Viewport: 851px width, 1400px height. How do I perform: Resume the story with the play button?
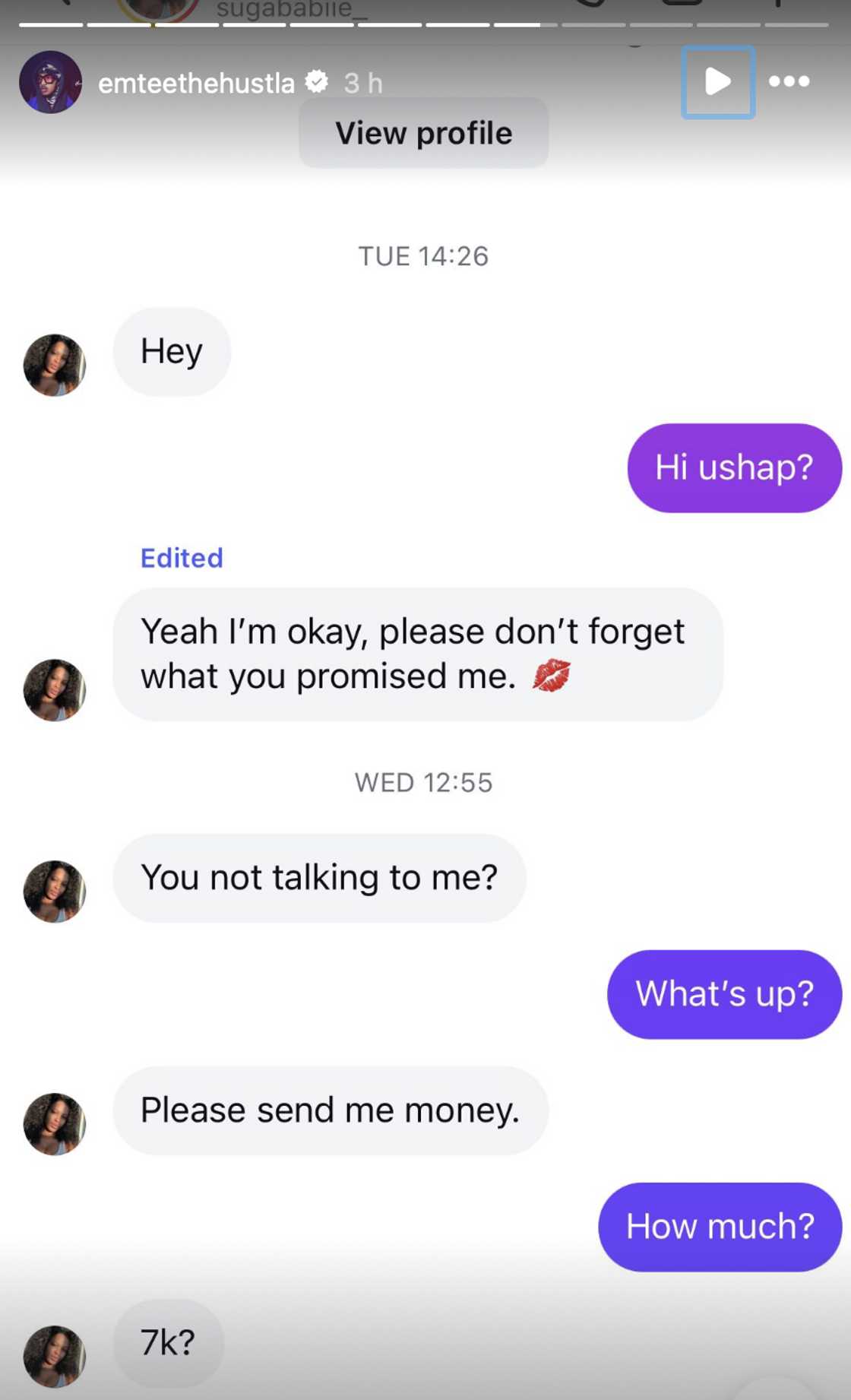718,81
